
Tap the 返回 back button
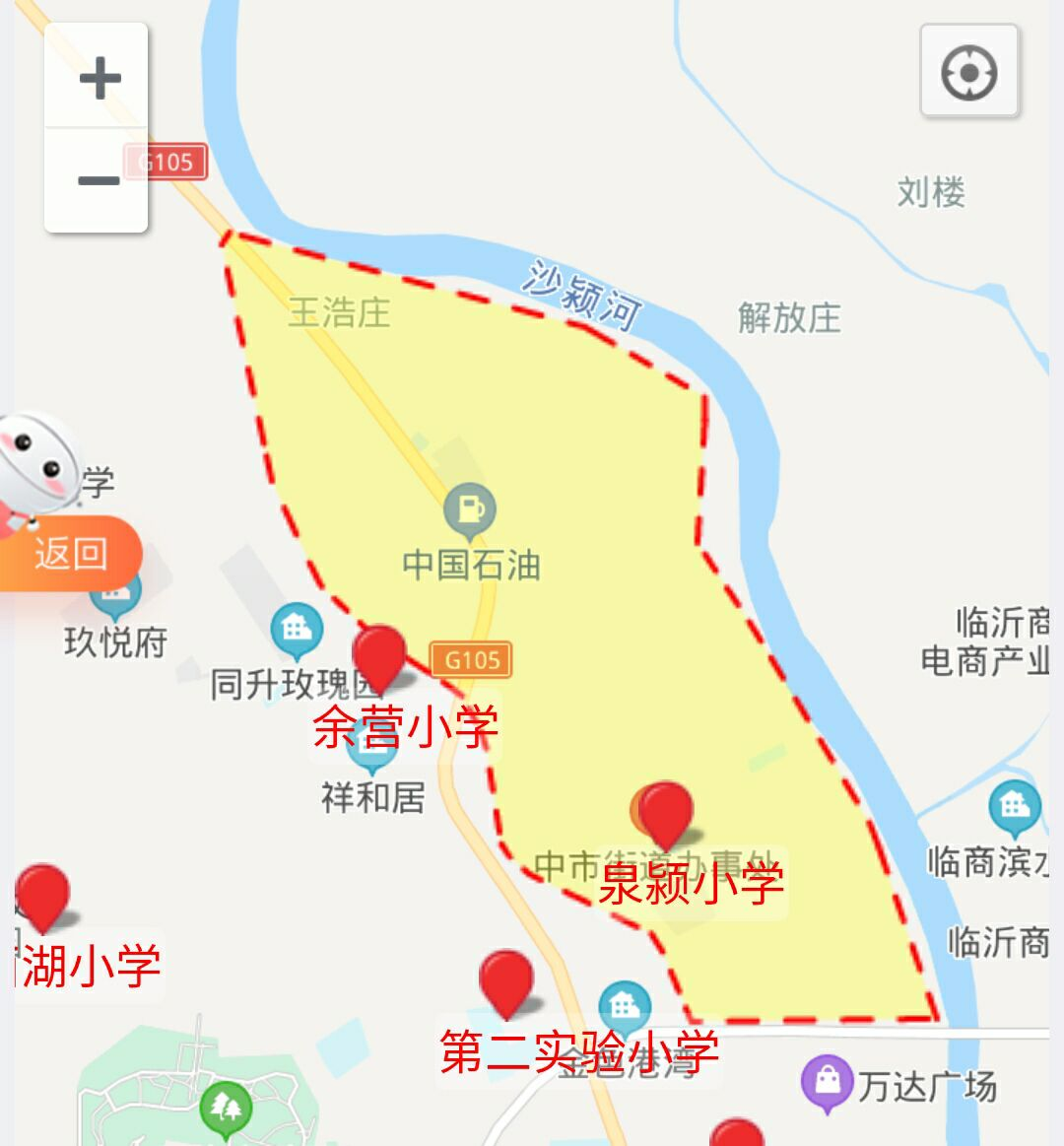pyautogui.click(x=71, y=554)
